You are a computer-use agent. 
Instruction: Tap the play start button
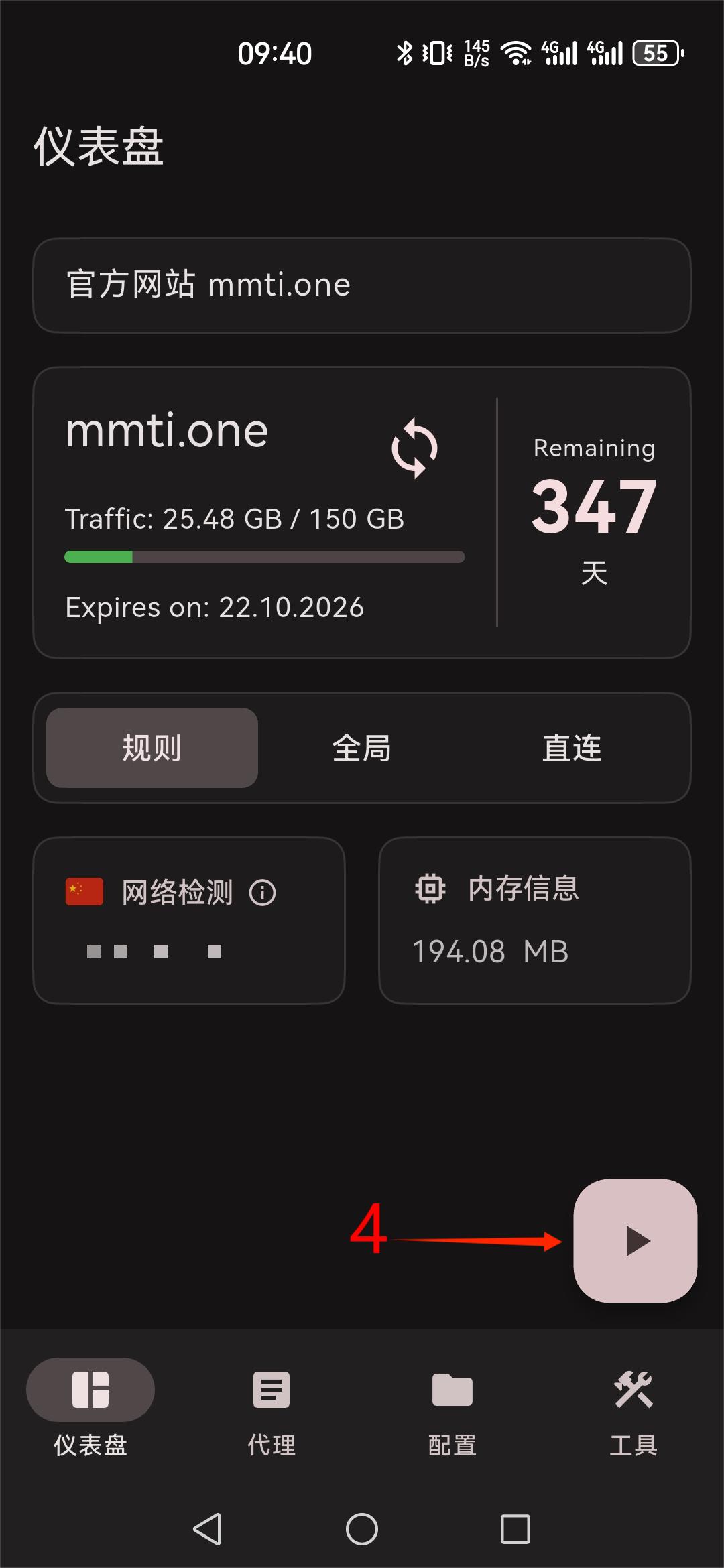pos(636,1240)
